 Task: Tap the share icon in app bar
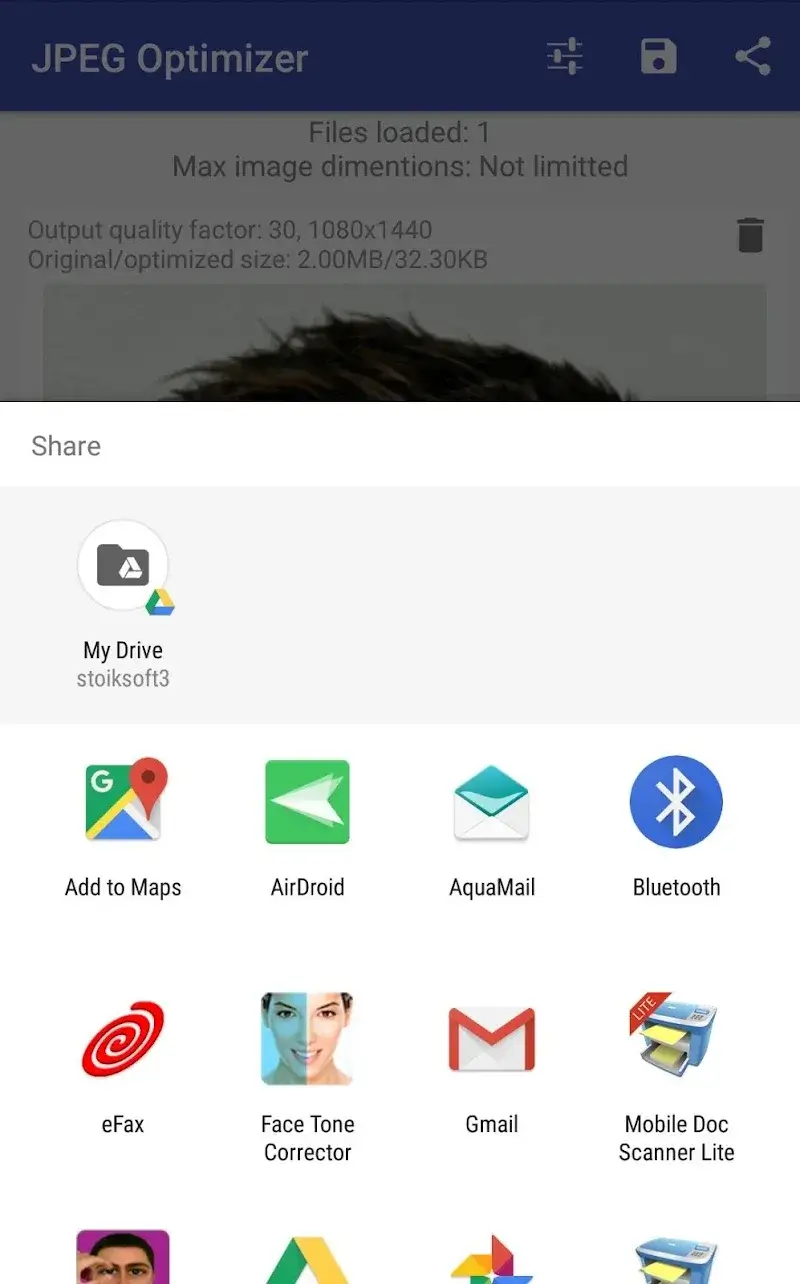pyautogui.click(x=752, y=57)
